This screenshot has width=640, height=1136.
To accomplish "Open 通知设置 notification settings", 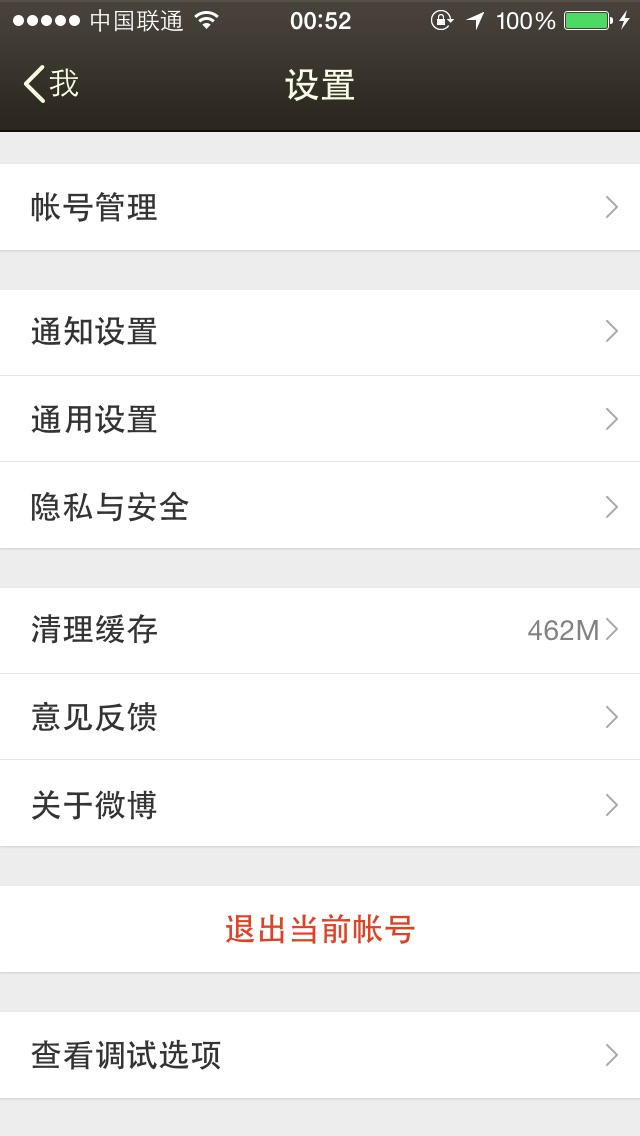I will point(320,333).
